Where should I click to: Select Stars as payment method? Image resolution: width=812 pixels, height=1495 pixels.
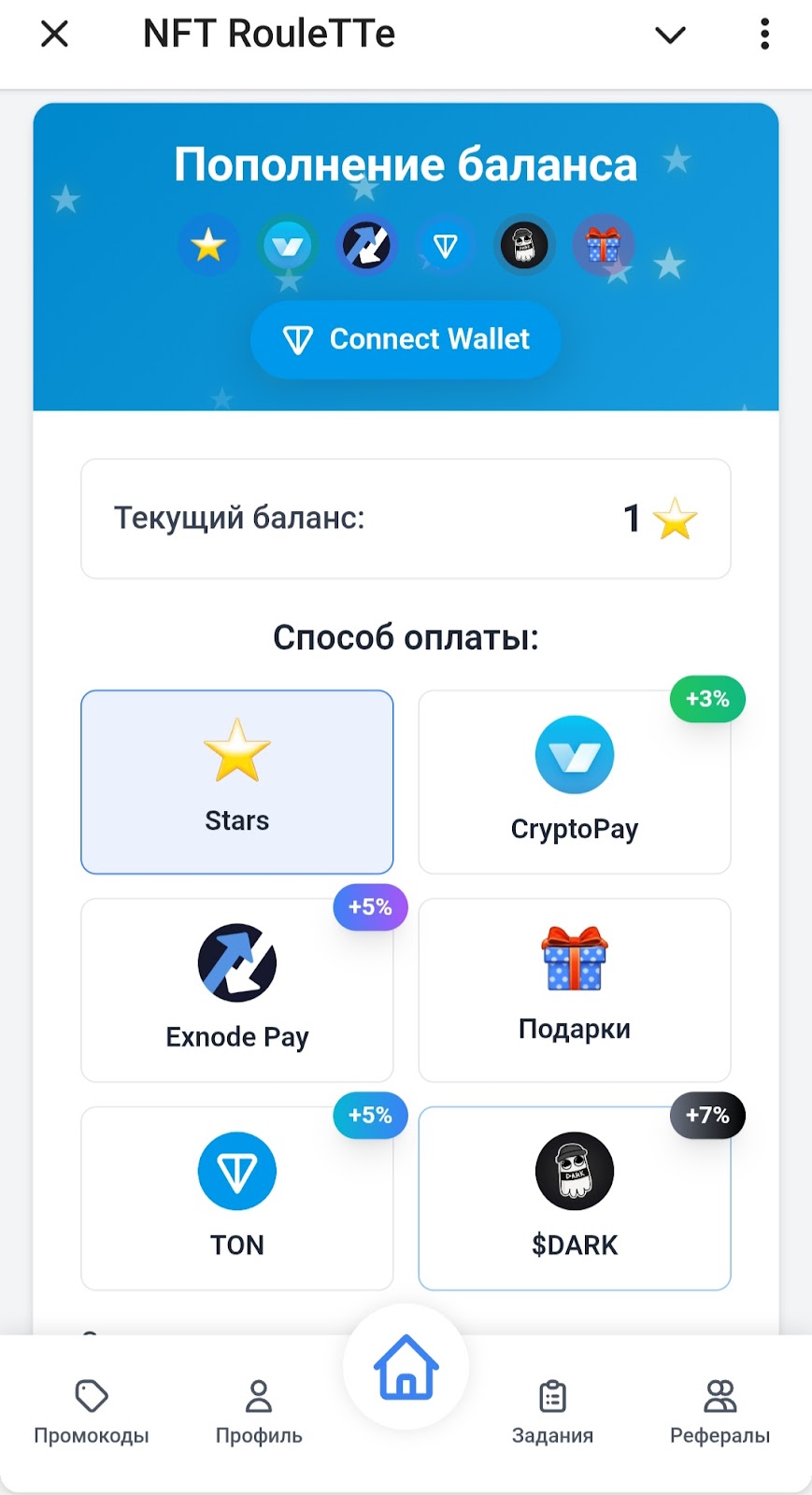237,782
